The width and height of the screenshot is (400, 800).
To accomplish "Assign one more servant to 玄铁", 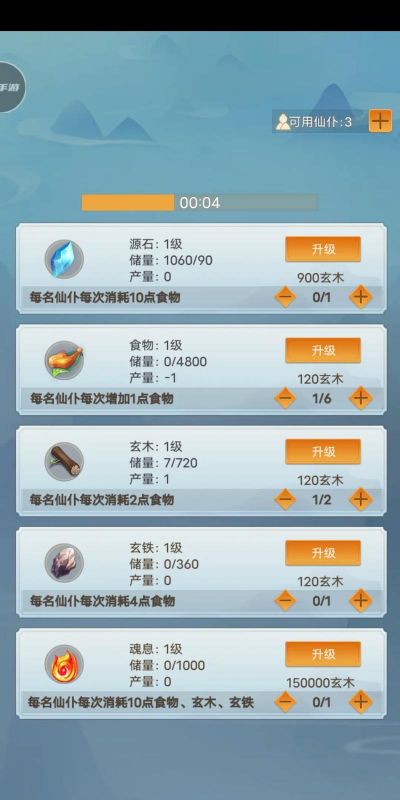I will (361, 601).
